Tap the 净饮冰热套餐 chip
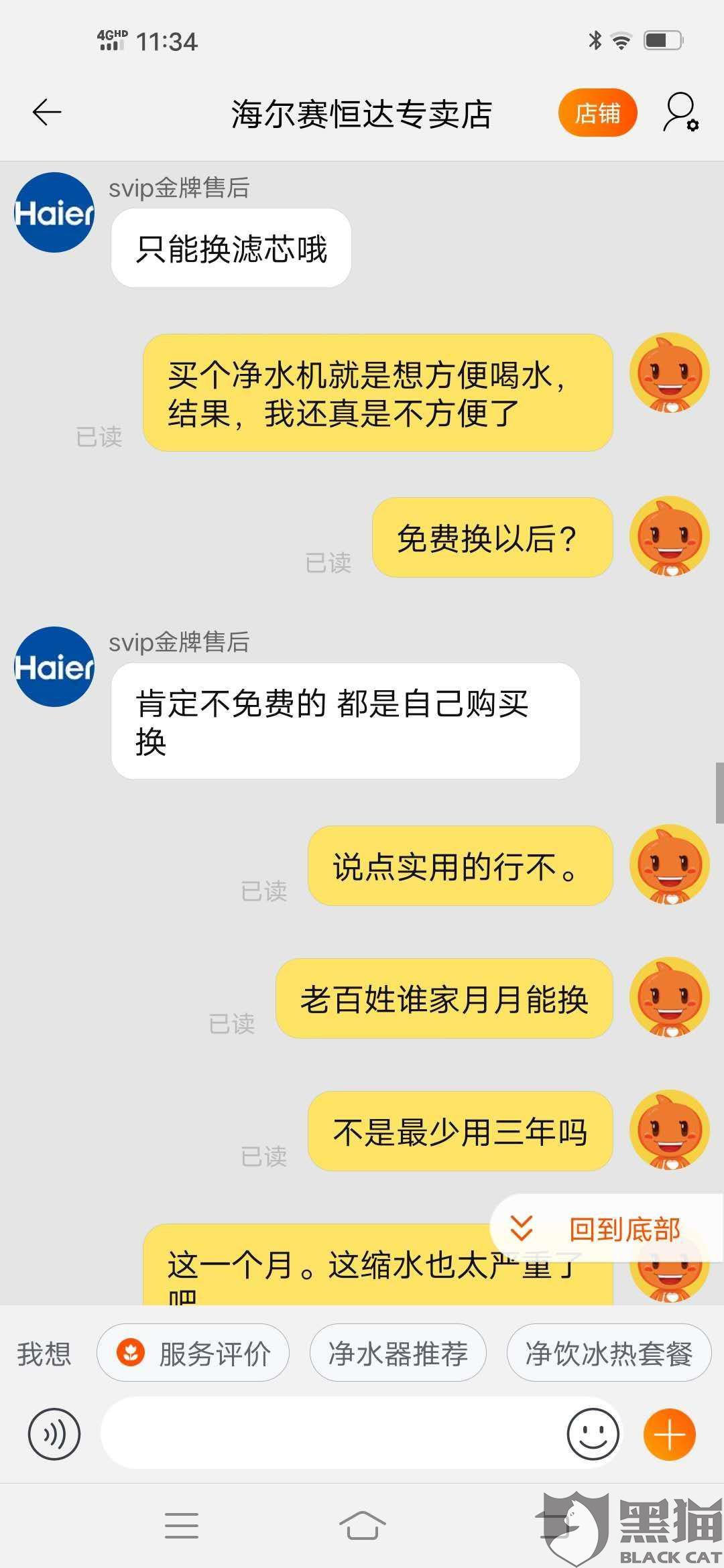Image resolution: width=724 pixels, height=1568 pixels. coord(609,1354)
